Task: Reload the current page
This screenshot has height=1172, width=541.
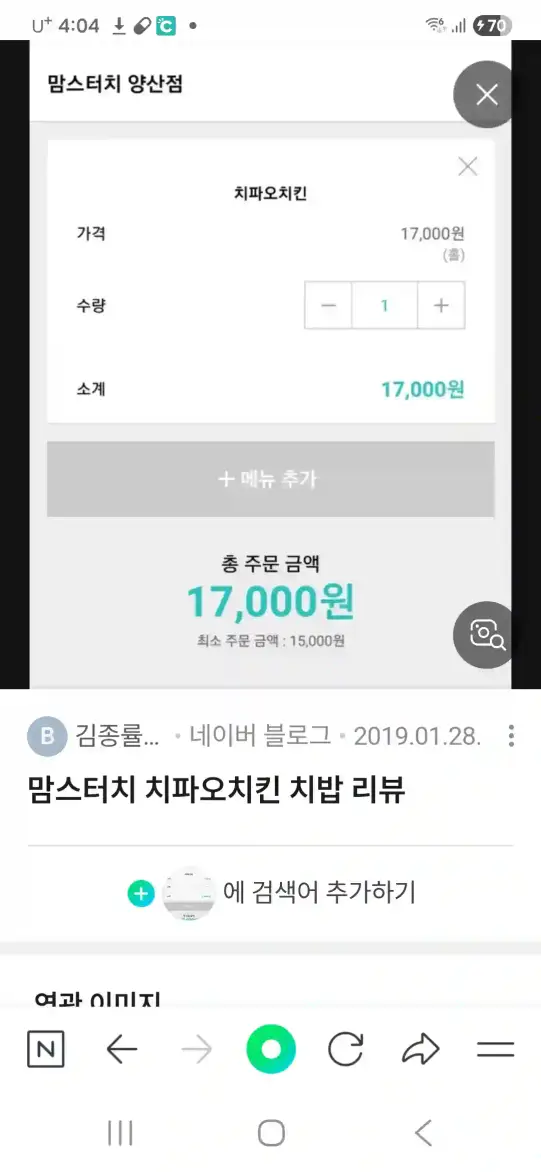Action: 346,1049
